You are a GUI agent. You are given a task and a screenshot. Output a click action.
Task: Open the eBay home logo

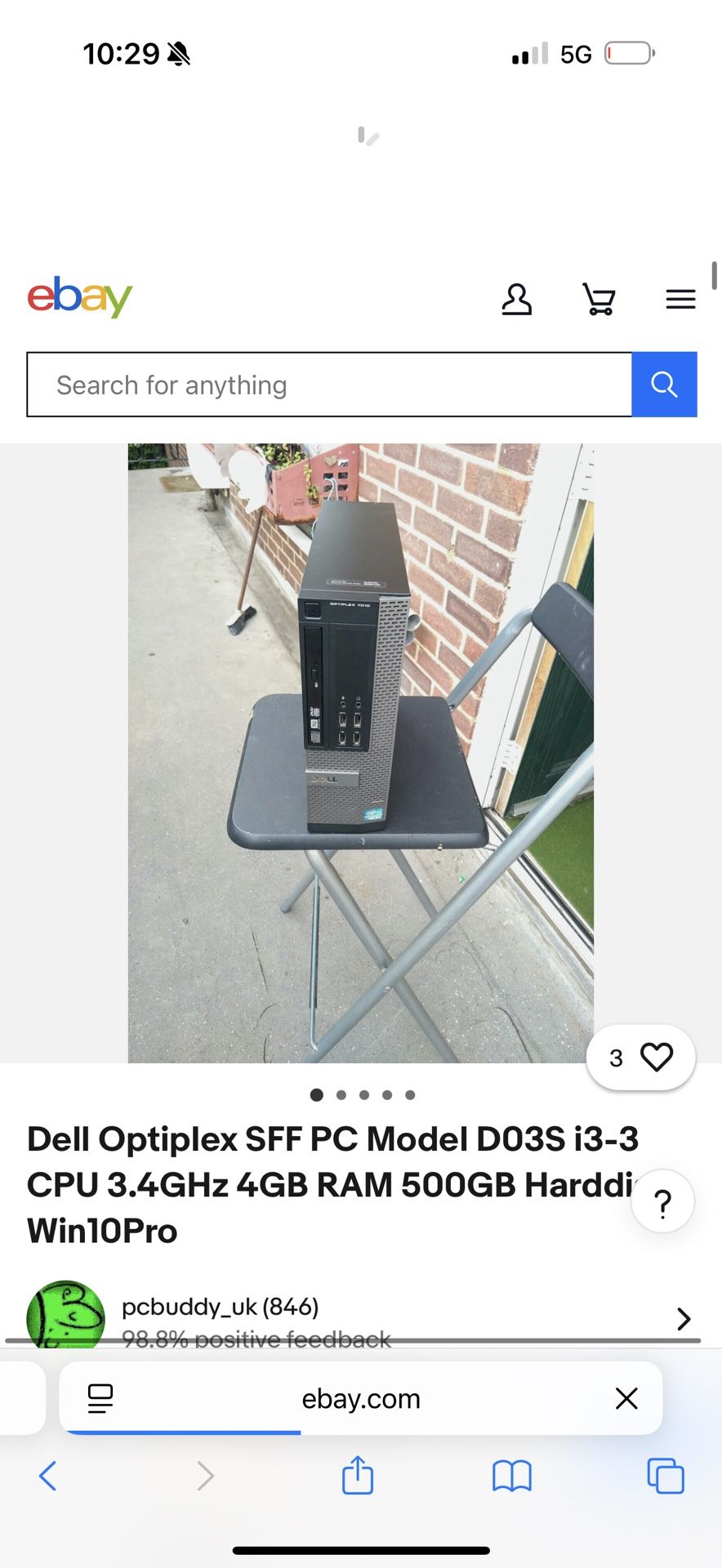pyautogui.click(x=79, y=296)
